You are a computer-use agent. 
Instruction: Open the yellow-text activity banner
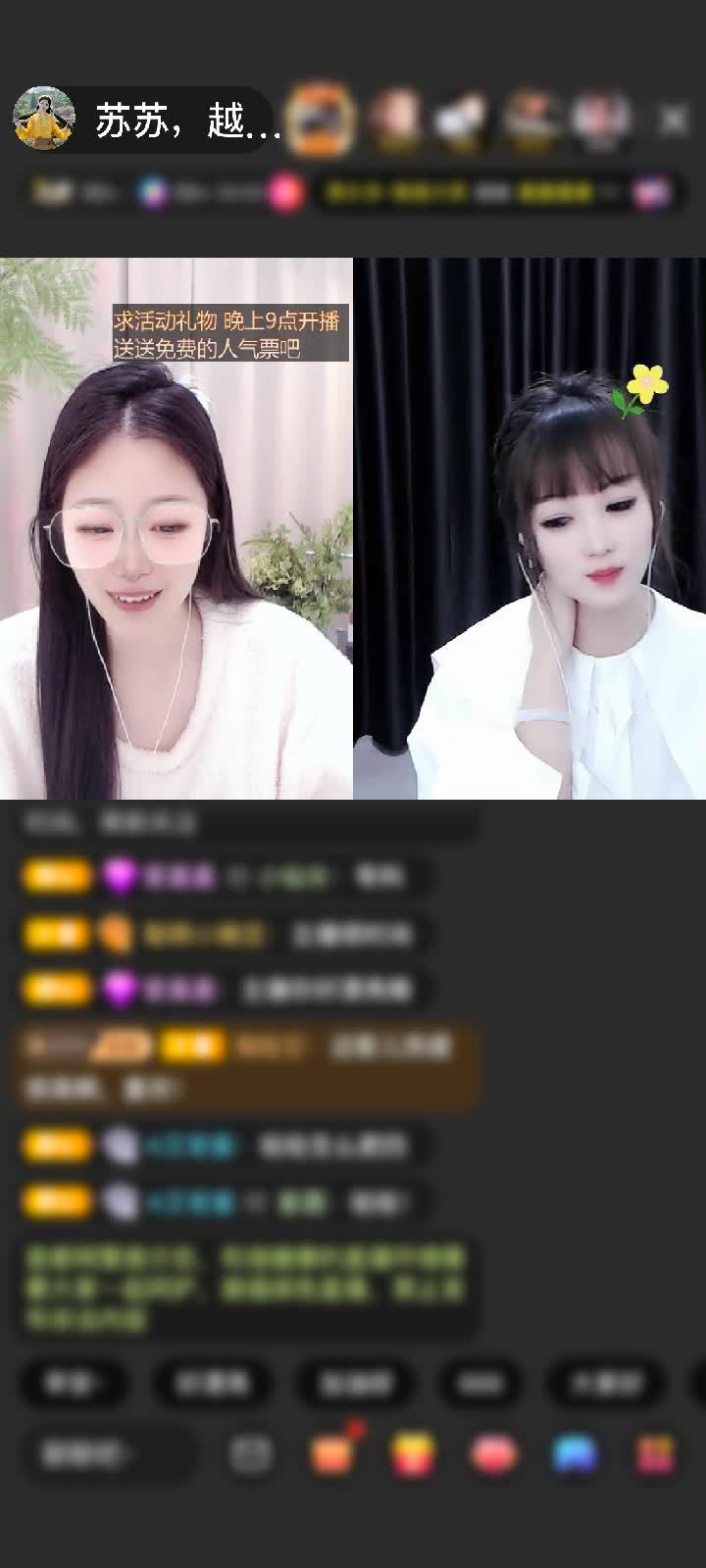(x=461, y=193)
